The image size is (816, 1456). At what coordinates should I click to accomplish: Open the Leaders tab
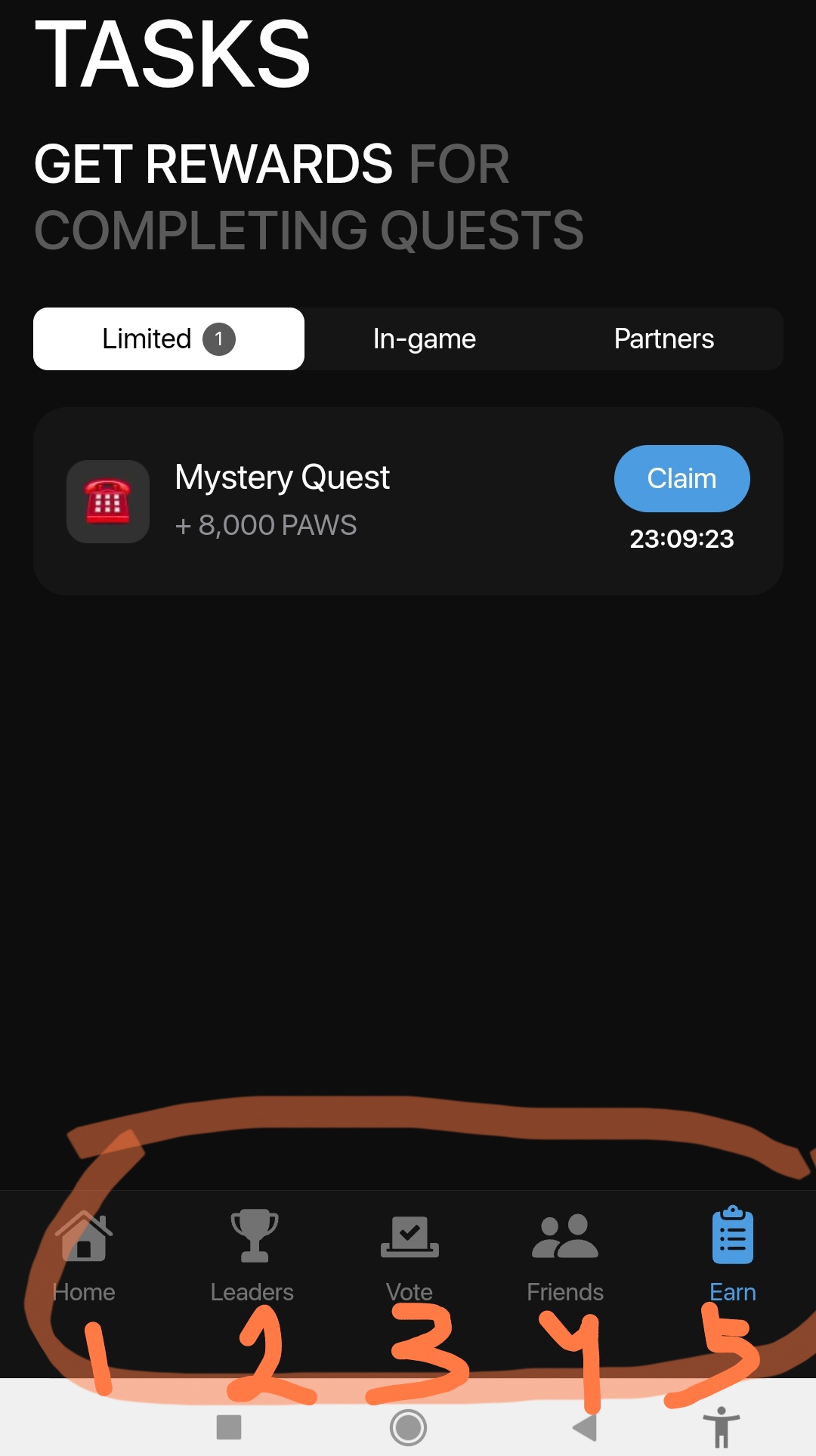click(252, 1256)
